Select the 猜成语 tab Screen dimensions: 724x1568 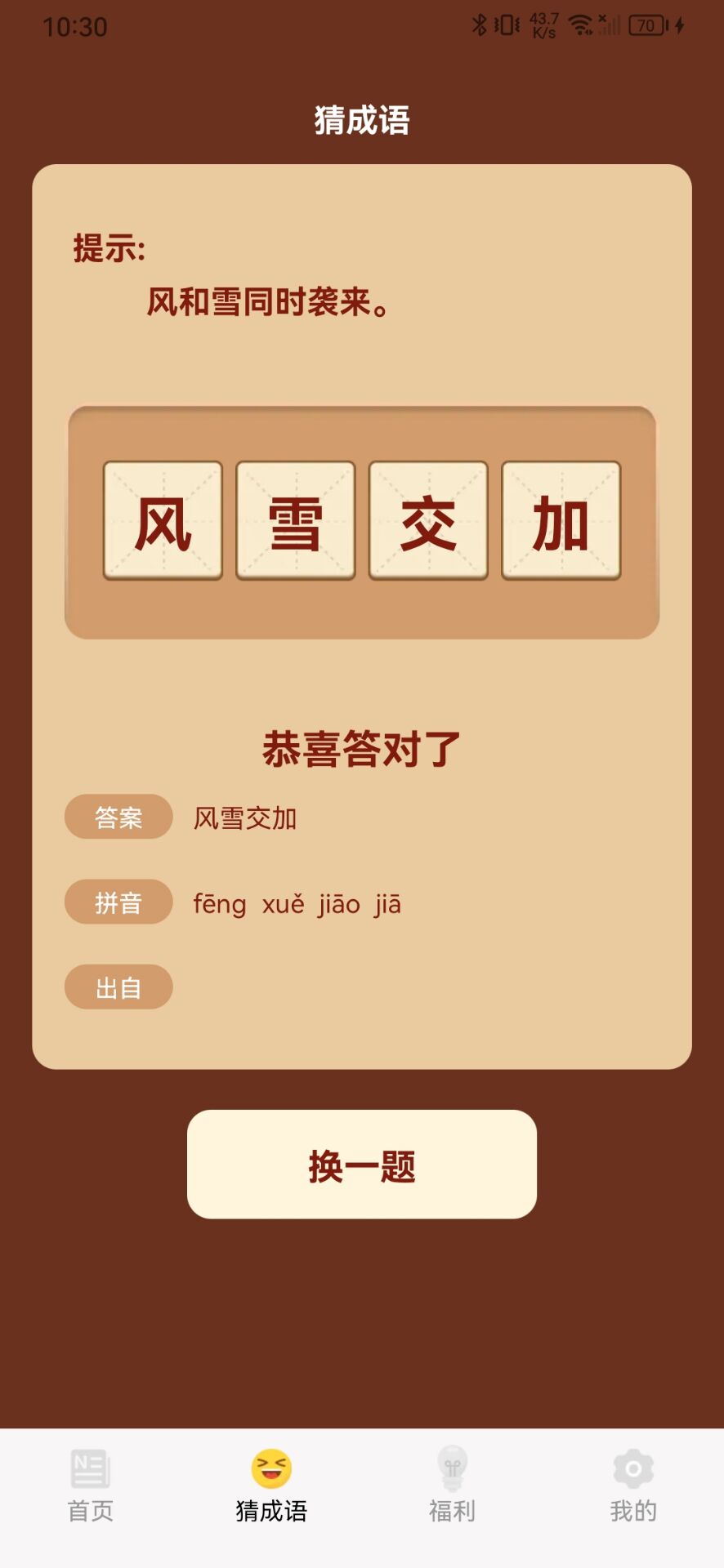coord(271,1486)
